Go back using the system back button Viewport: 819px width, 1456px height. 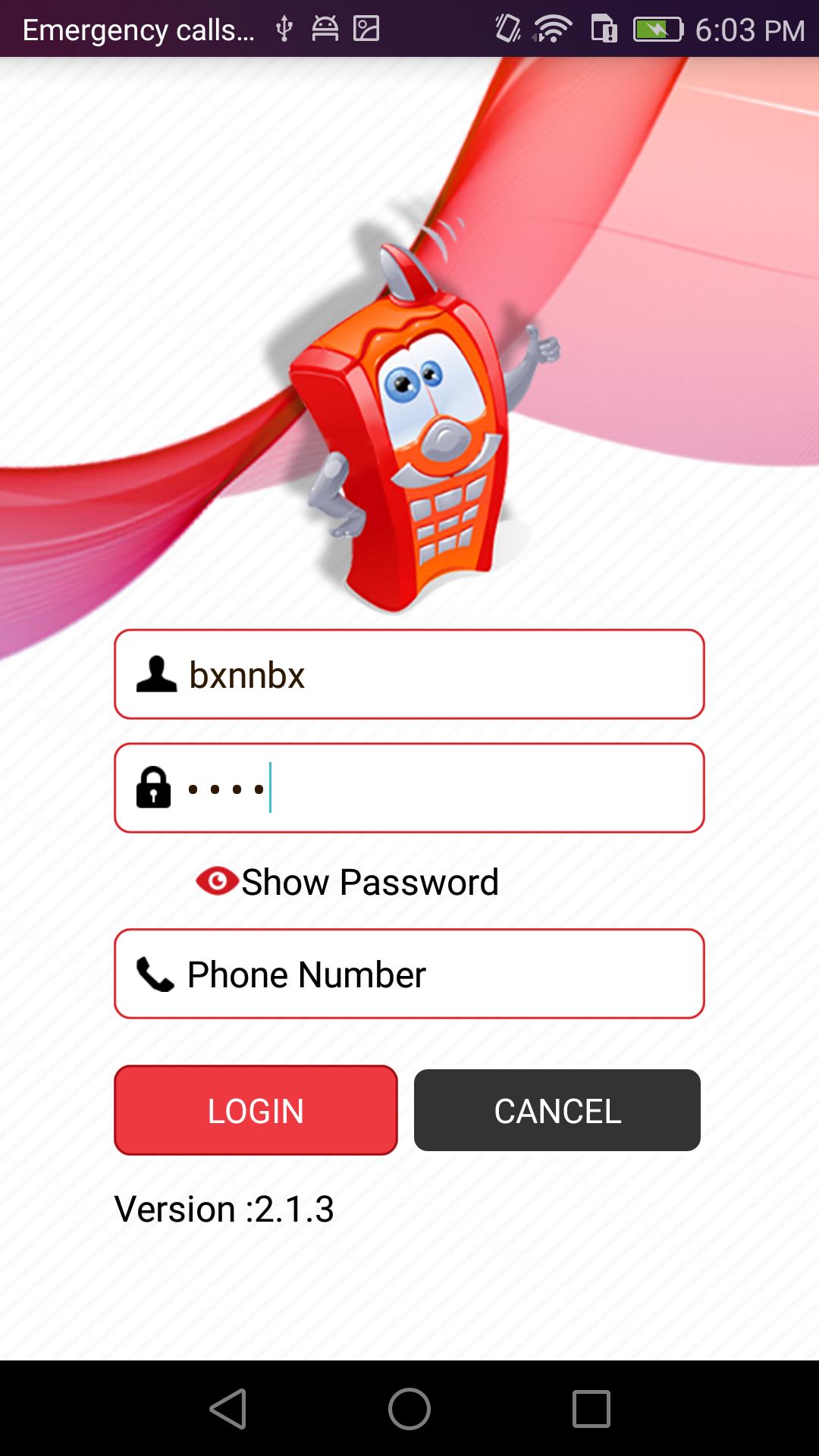[227, 1409]
